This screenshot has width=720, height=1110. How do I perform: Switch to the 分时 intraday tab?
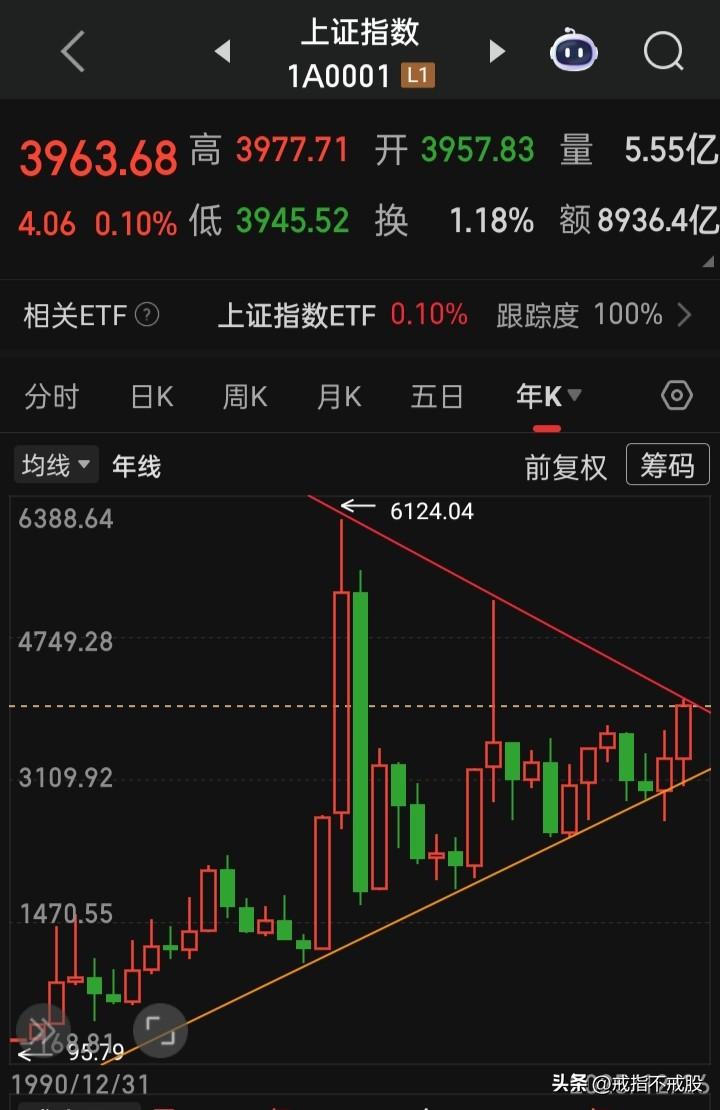coord(52,396)
